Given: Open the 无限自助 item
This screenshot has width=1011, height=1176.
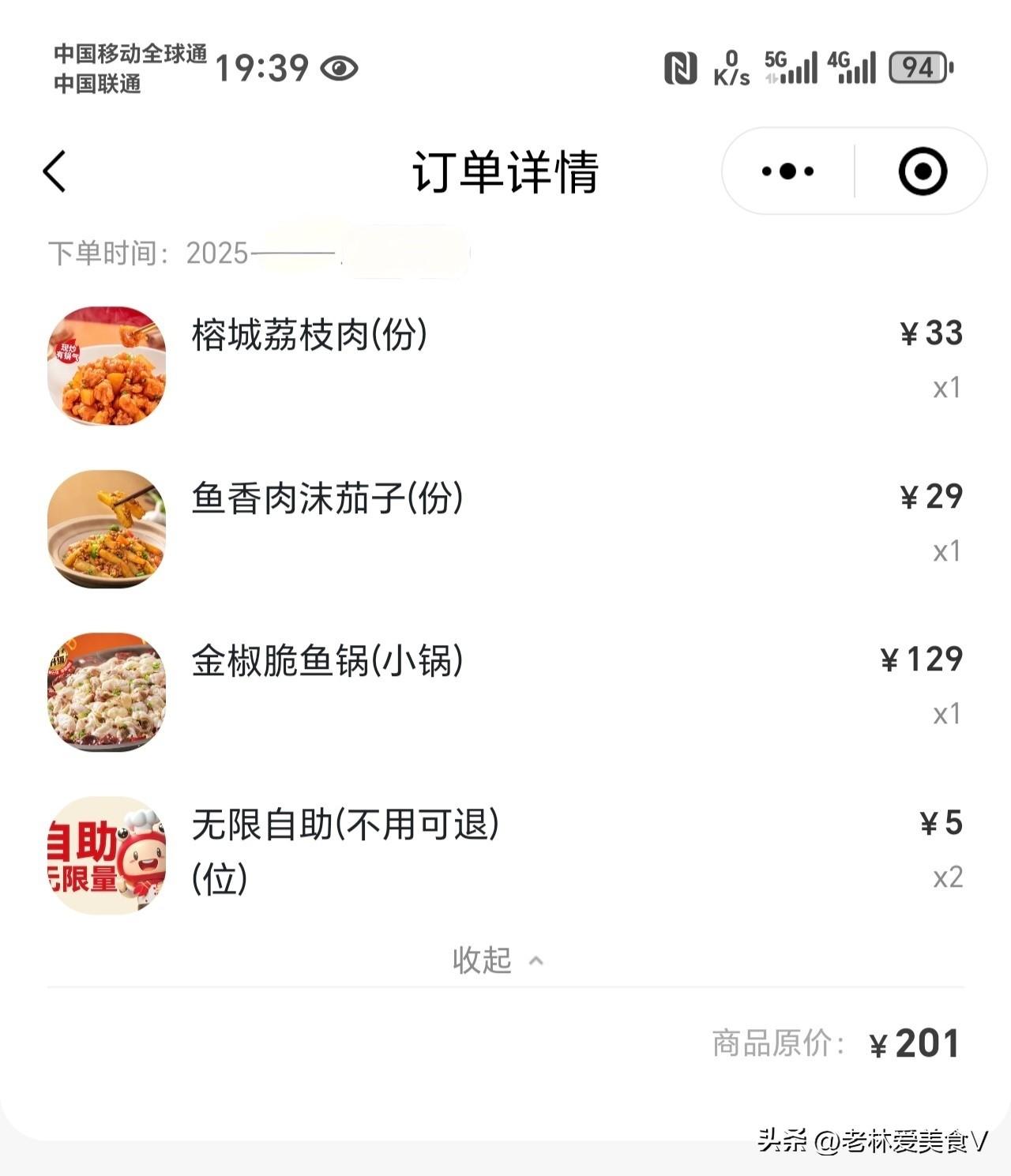Looking at the screenshot, I should 345,825.
